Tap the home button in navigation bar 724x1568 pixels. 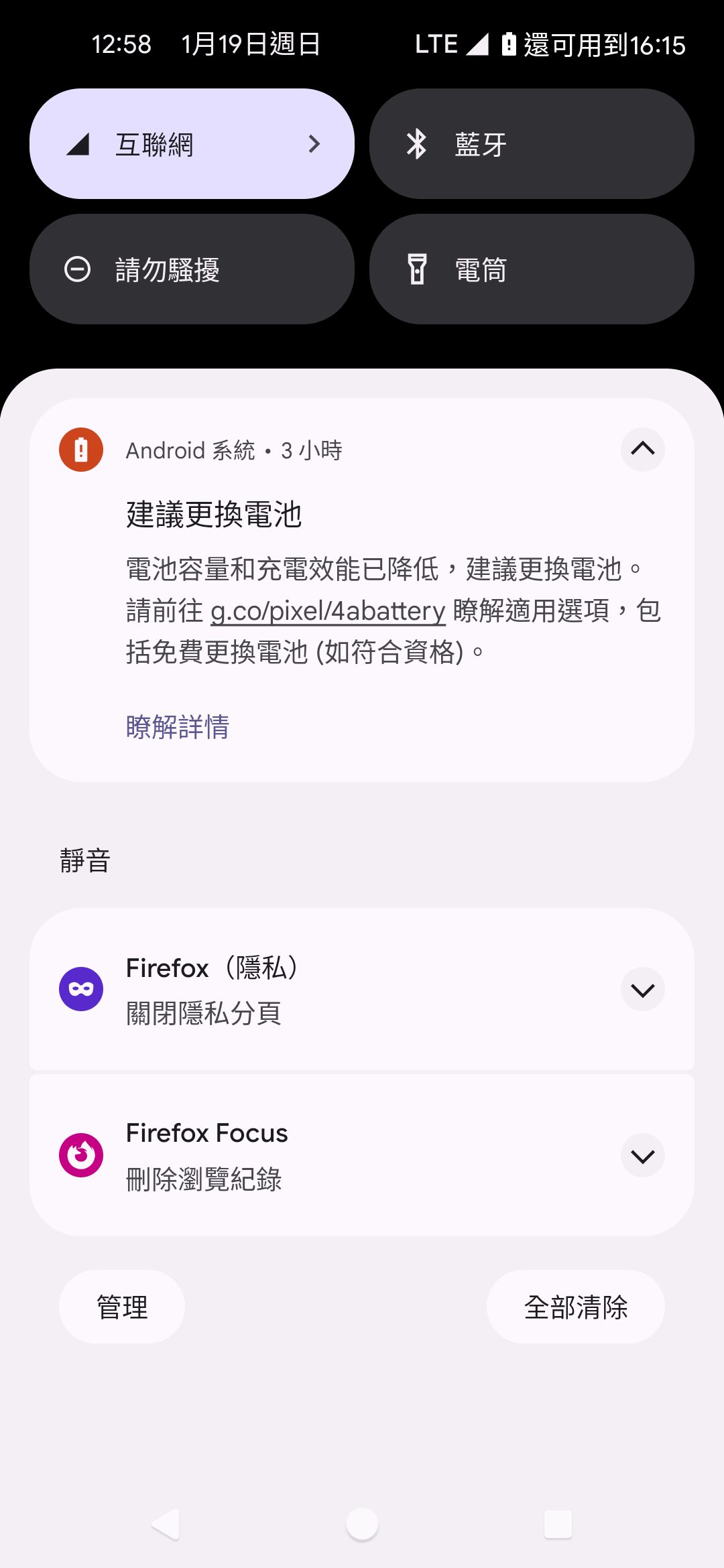362,1524
